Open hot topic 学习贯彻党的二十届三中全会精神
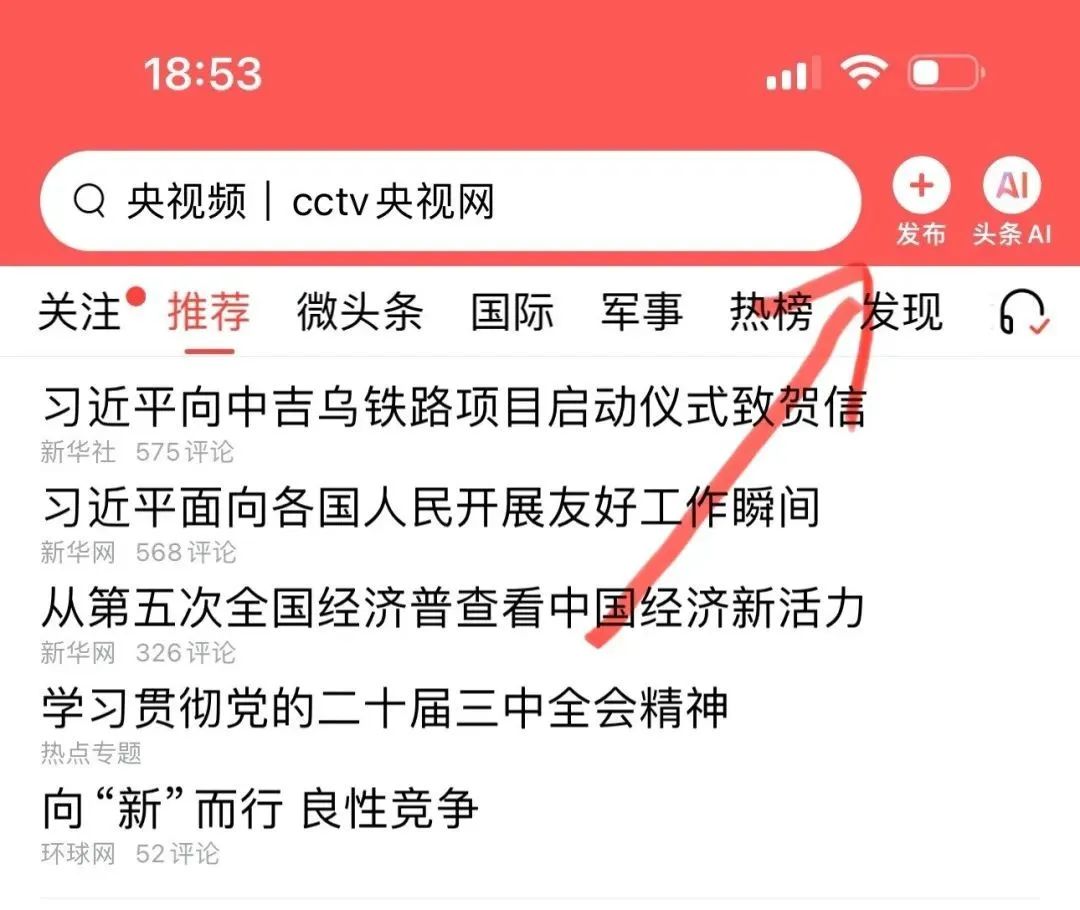1080x910 pixels. click(x=385, y=708)
